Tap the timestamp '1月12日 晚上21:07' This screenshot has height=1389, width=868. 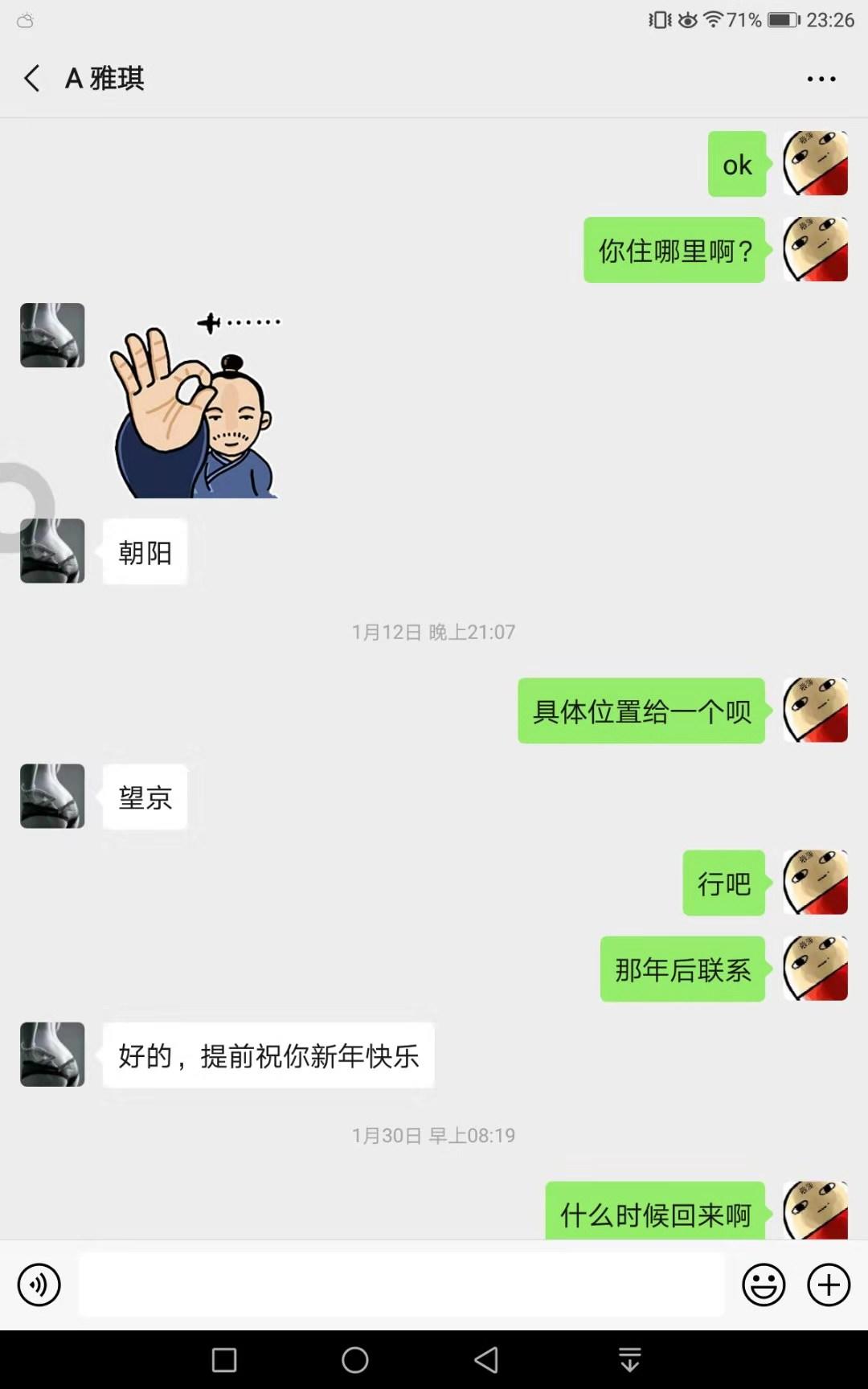[x=434, y=633]
